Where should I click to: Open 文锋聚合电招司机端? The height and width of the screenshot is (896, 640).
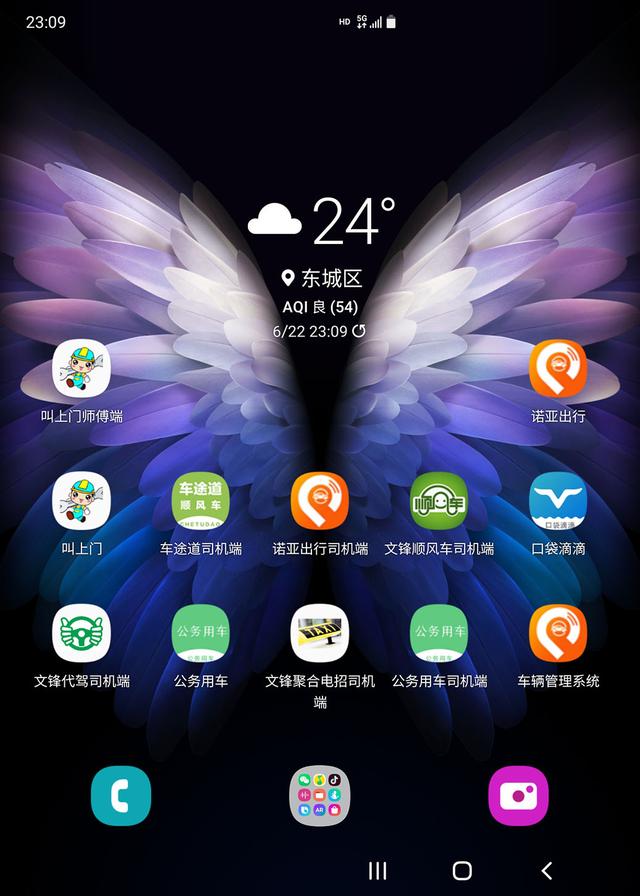(x=320, y=633)
